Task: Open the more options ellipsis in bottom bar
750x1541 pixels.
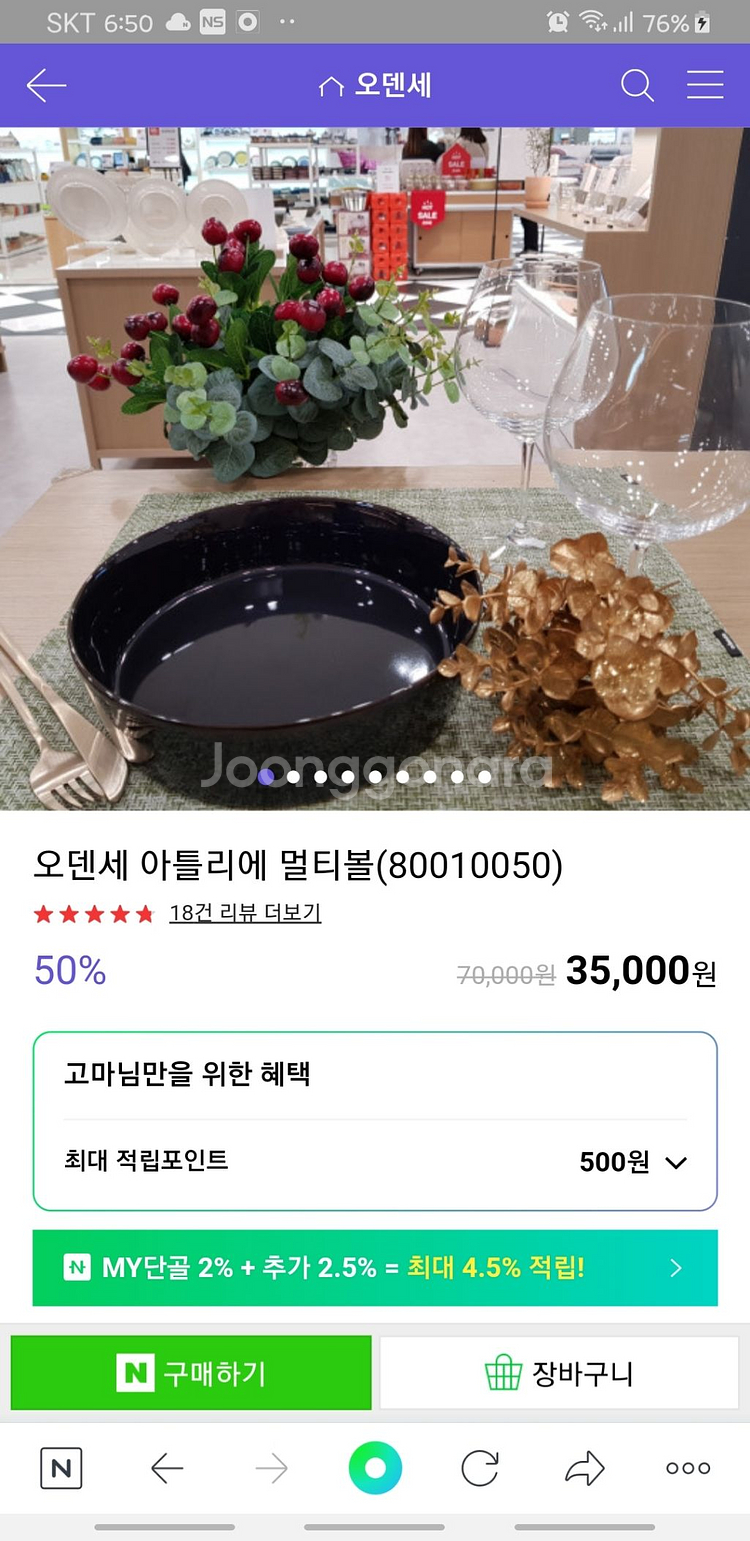Action: [x=686, y=1467]
